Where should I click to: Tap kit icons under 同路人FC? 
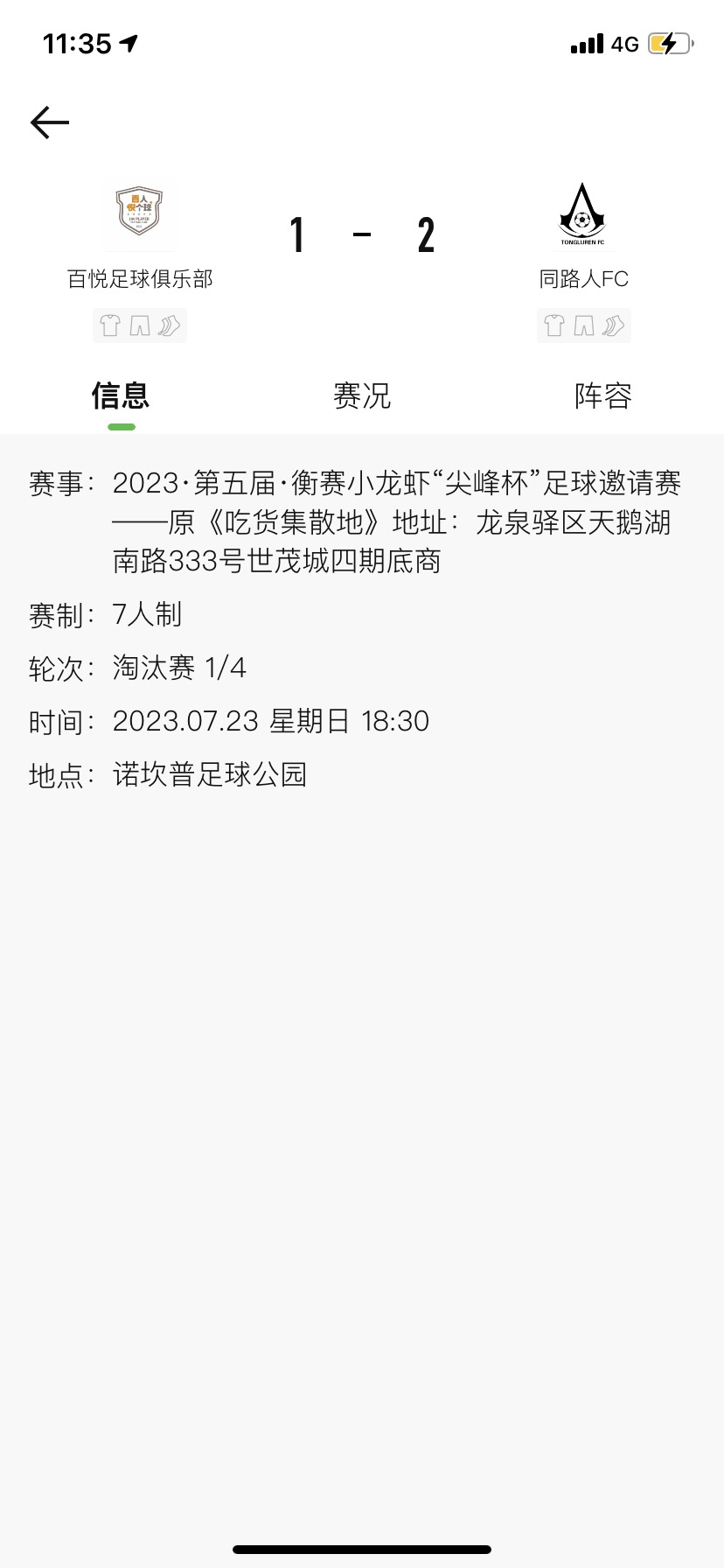(584, 326)
